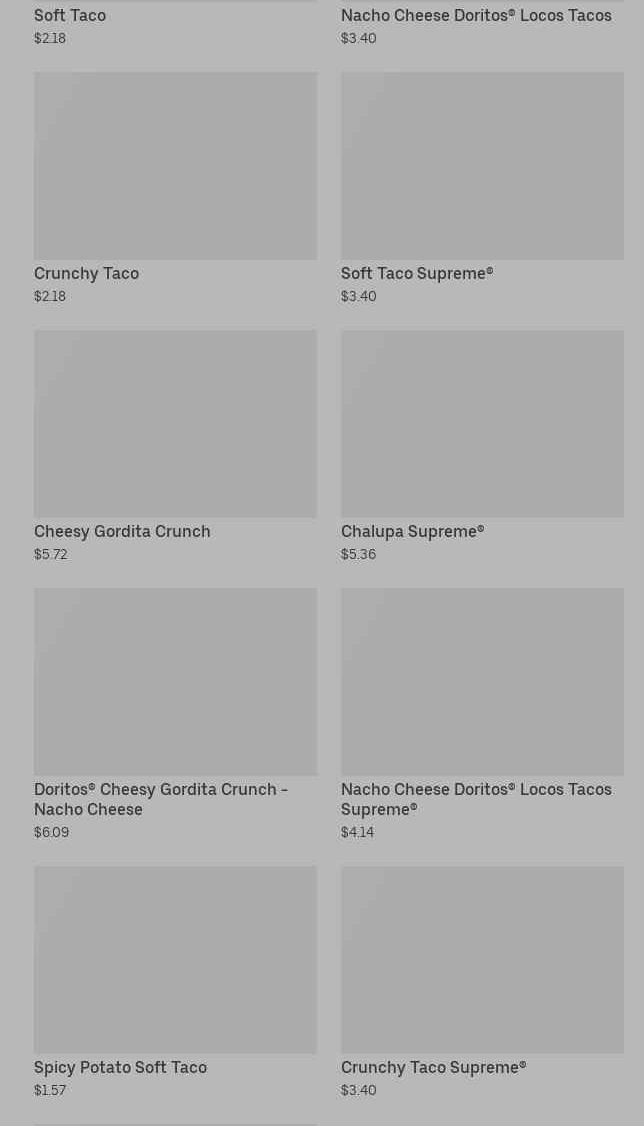Open the Soft Taco item

coord(70,16)
